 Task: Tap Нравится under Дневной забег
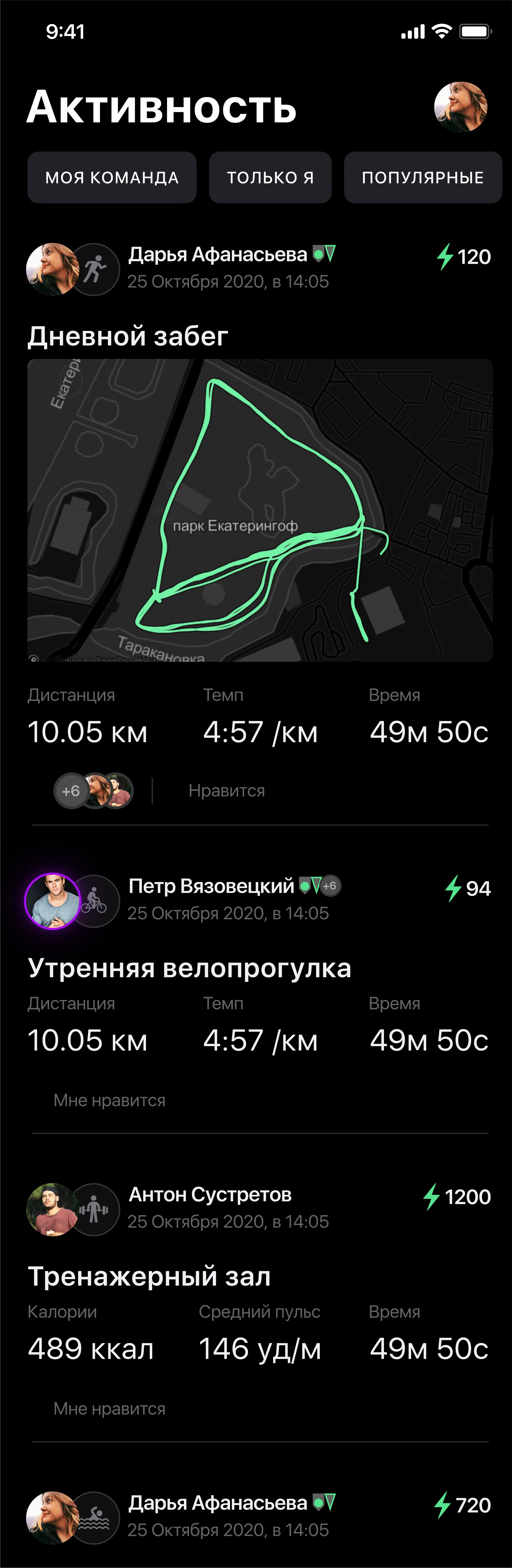[226, 791]
